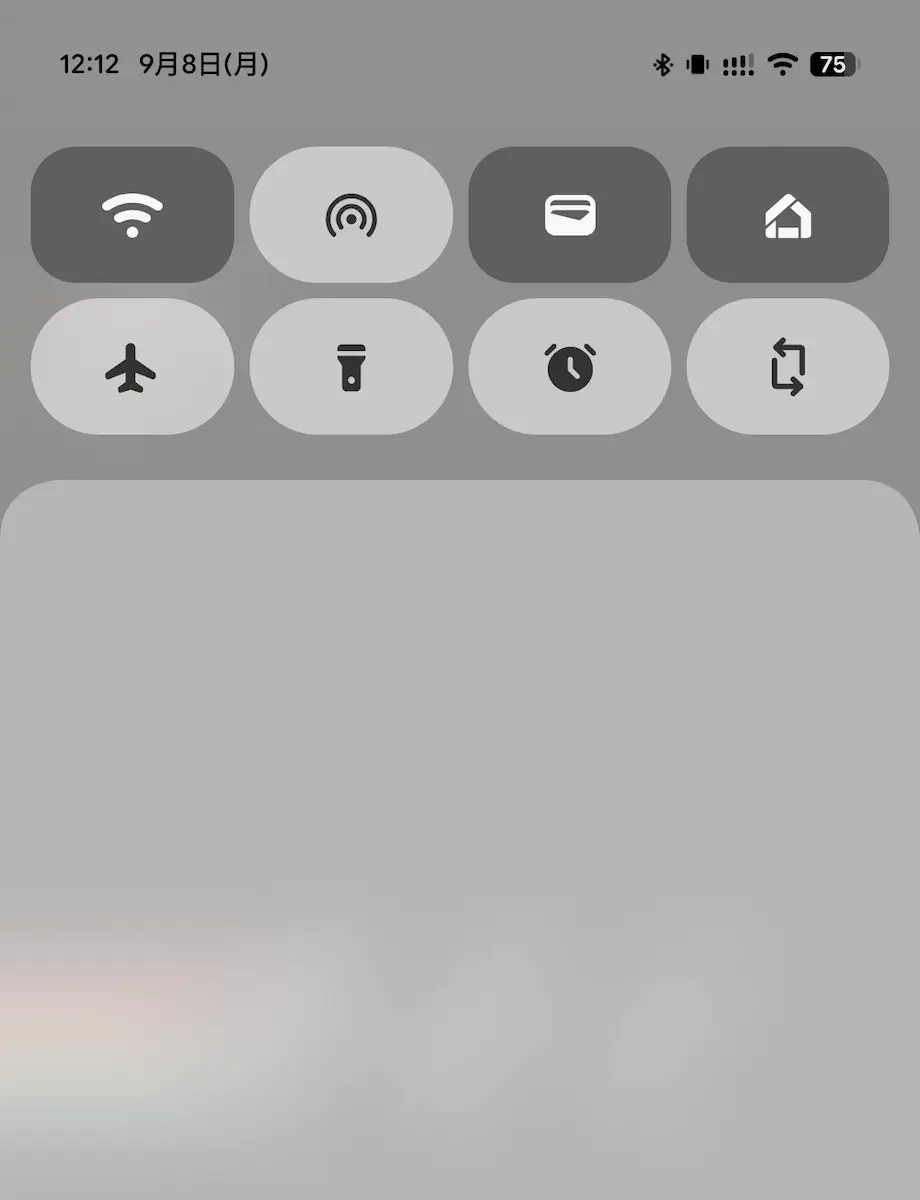Image resolution: width=920 pixels, height=1200 pixels.
Task: Toggle the auto-rotate tile
Action: 787,367
